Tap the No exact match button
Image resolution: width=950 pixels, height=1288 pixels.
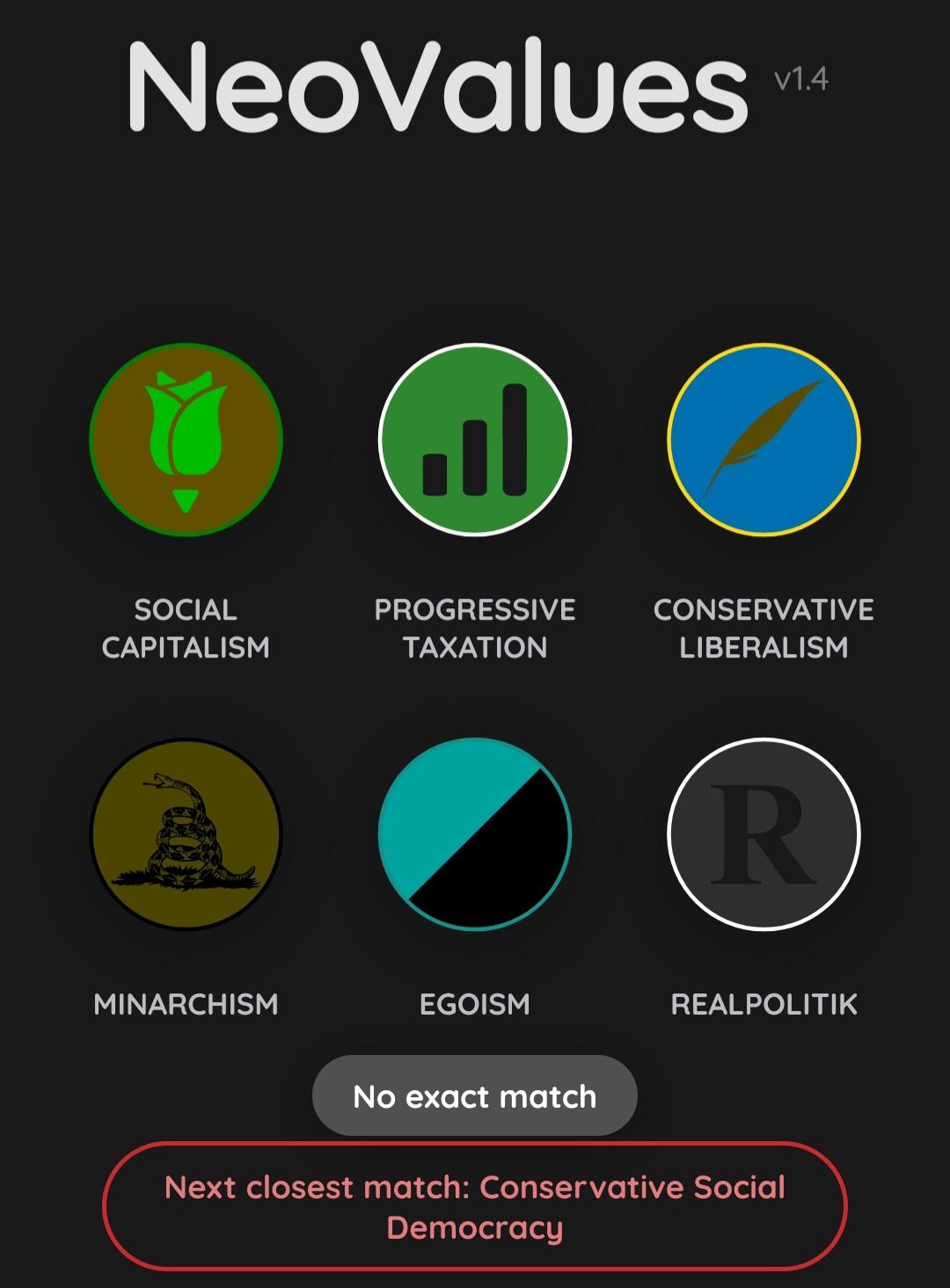(x=474, y=1096)
